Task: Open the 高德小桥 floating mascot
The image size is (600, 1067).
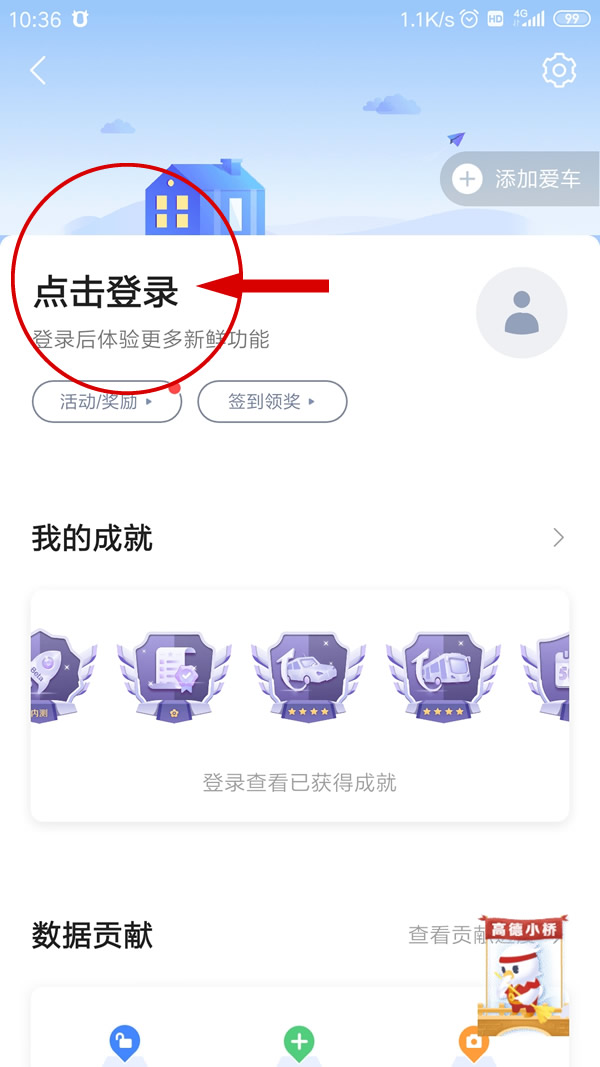Action: 523,975
